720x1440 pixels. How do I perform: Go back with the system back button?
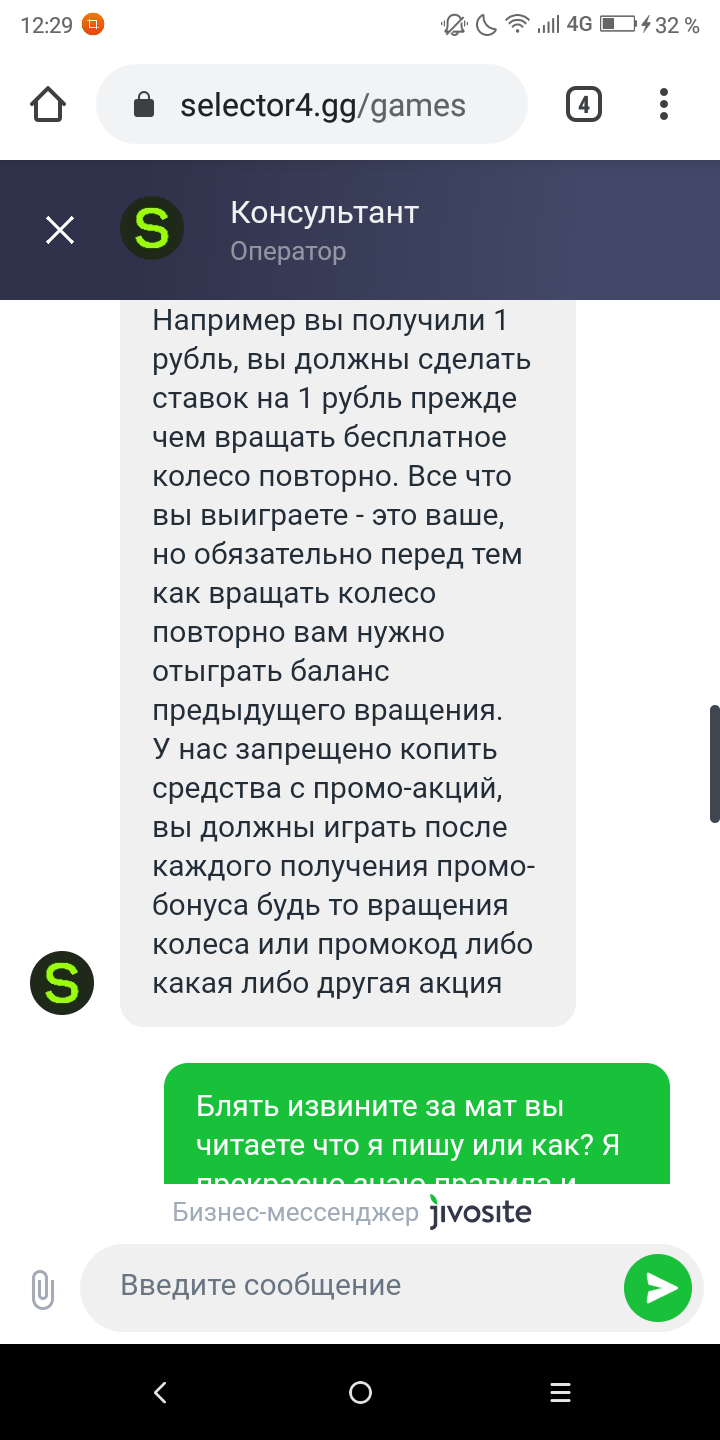160,1392
